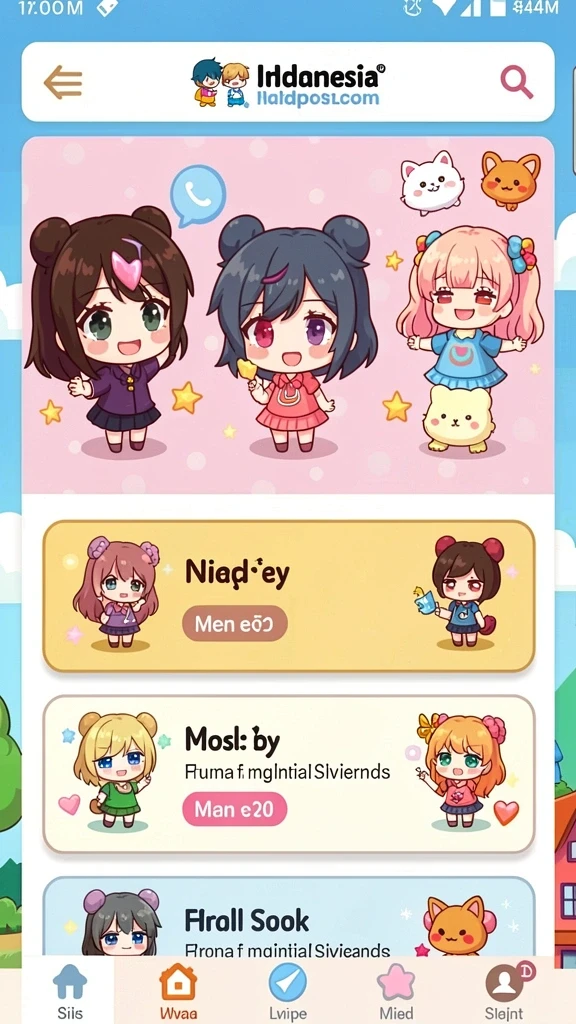The height and width of the screenshot is (1024, 576).
Task: Switch to the Lviipe tab
Action: coord(288,991)
